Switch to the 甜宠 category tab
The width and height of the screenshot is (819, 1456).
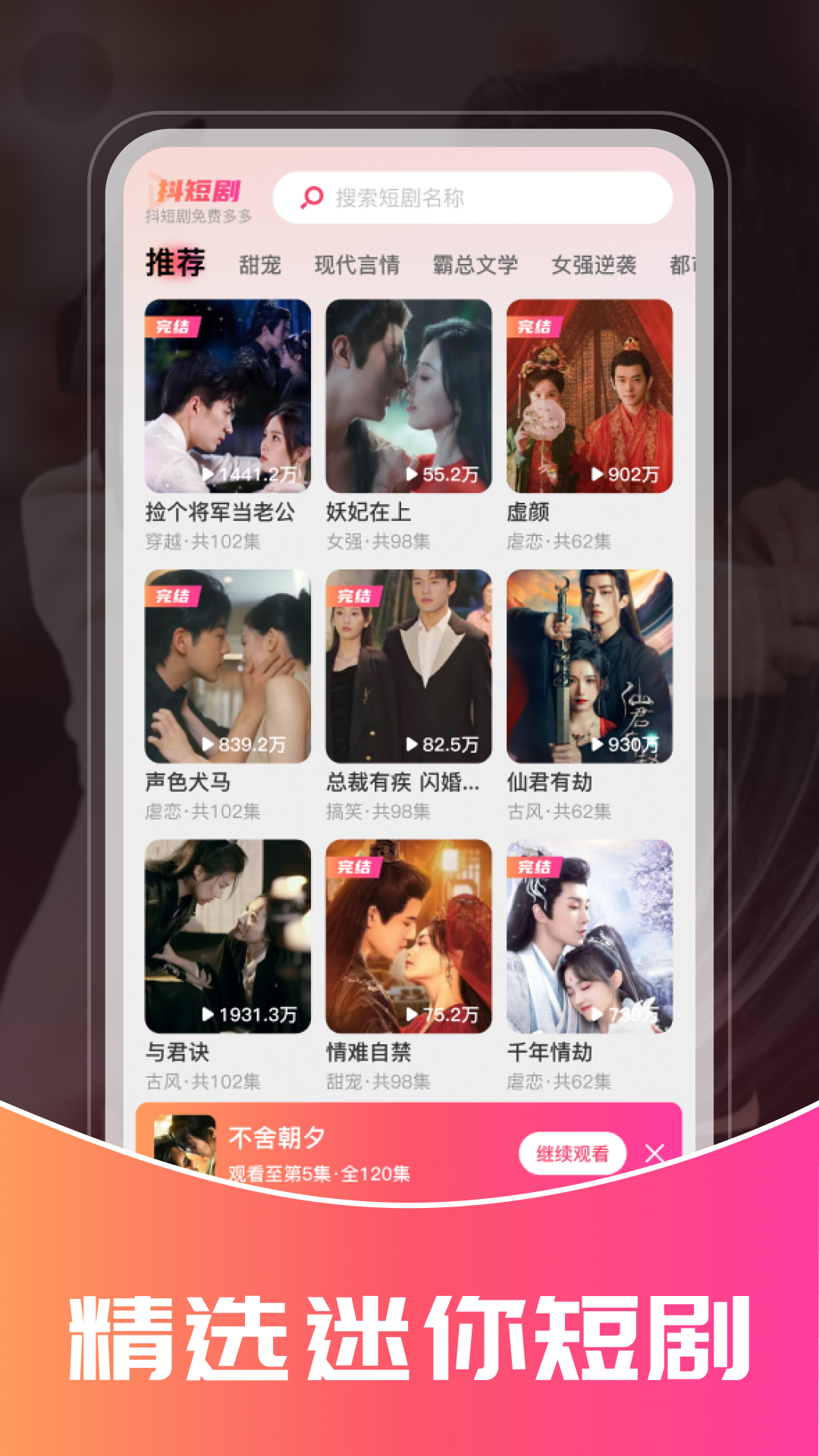[261, 265]
